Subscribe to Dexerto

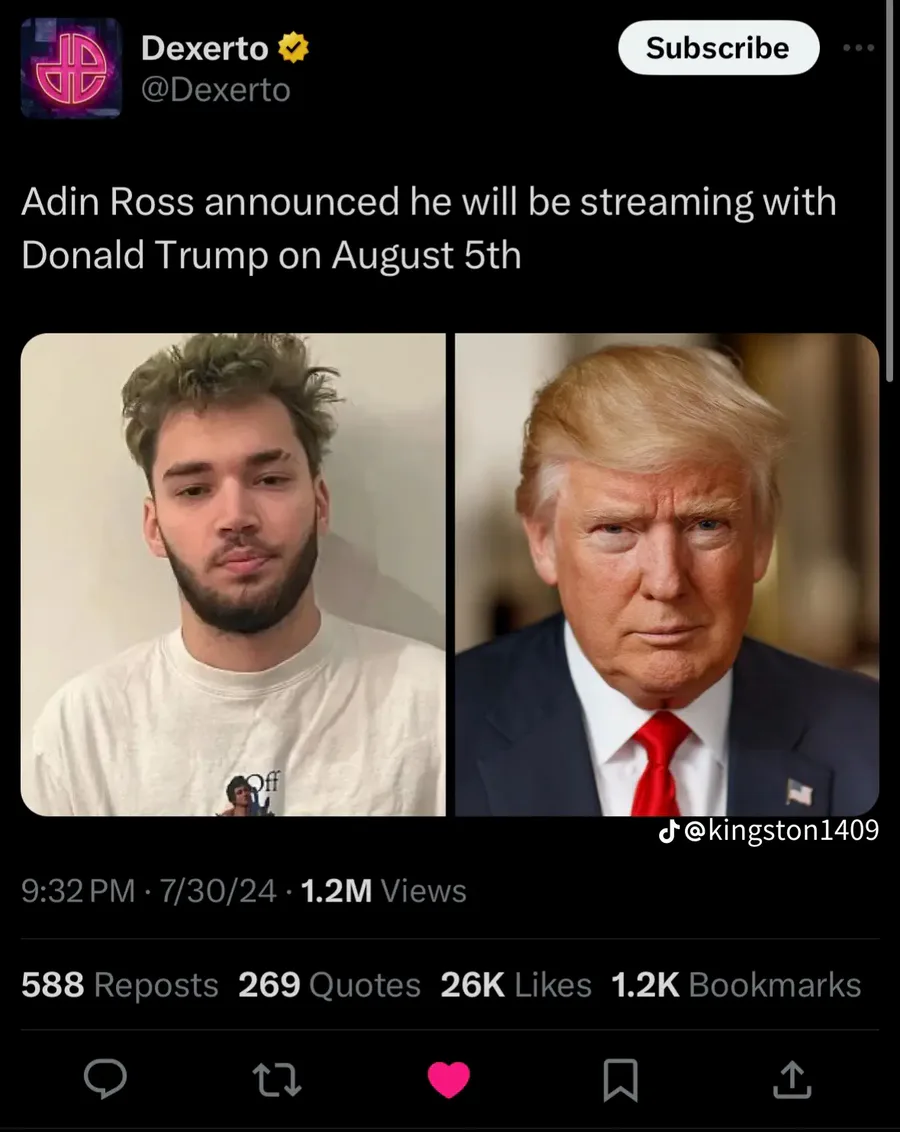click(717, 48)
